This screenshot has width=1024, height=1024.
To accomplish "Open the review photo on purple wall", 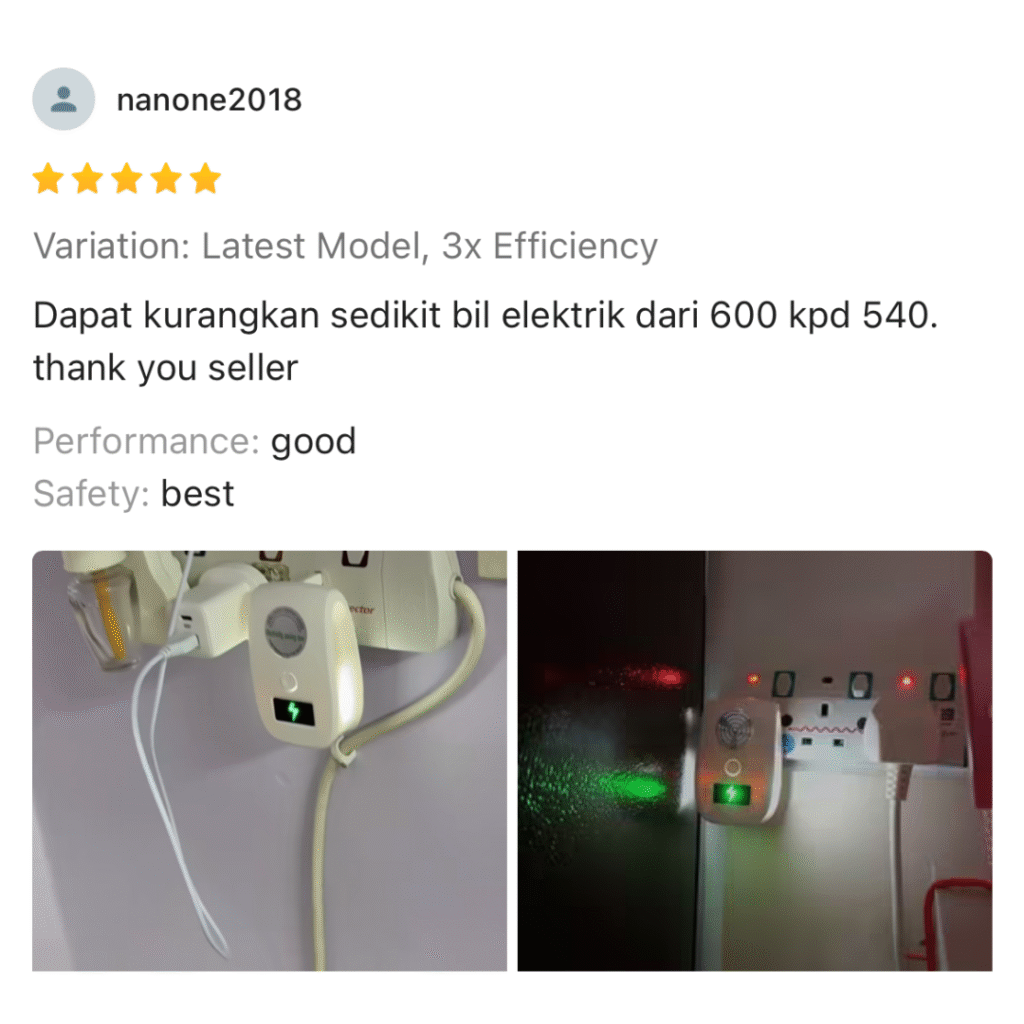I will (269, 760).
